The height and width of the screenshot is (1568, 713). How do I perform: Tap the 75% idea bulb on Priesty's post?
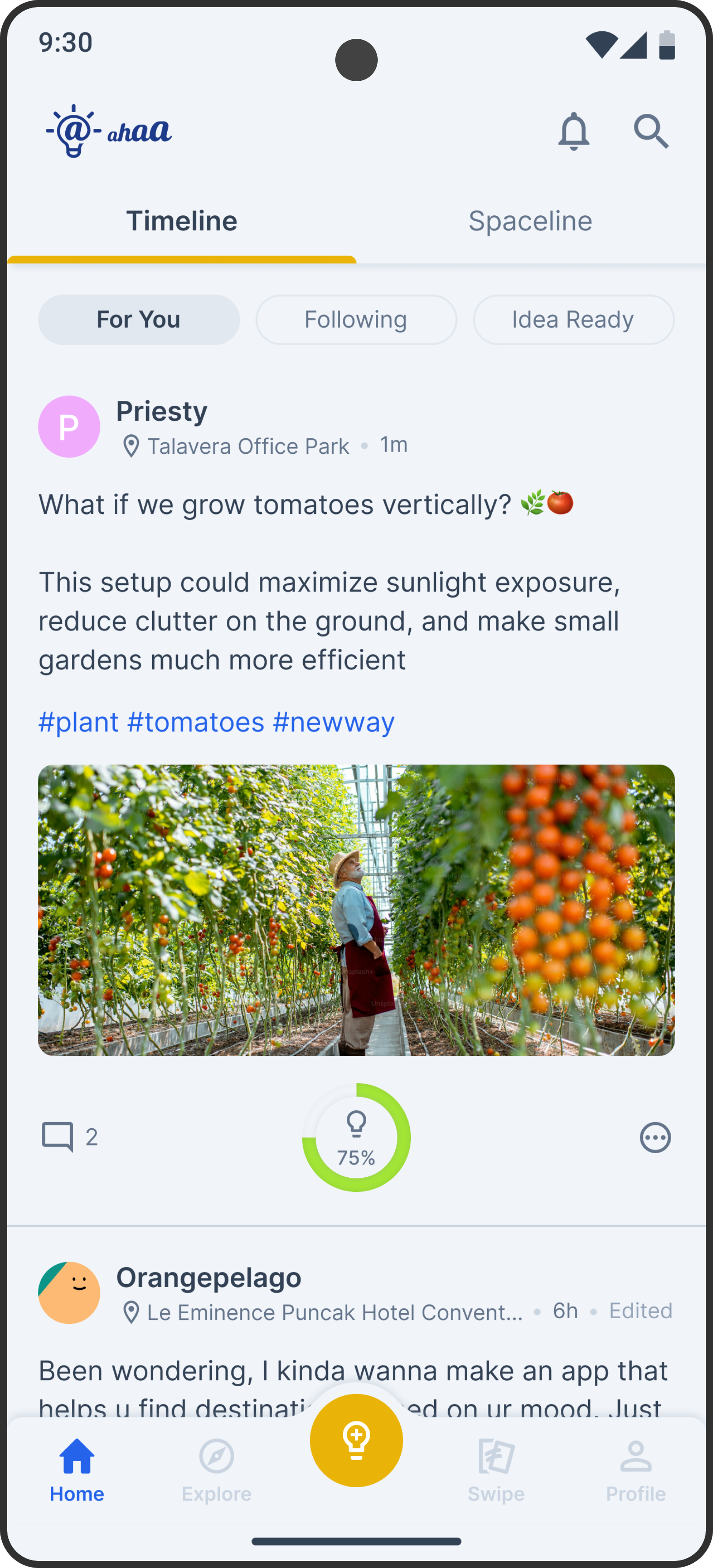356,1137
